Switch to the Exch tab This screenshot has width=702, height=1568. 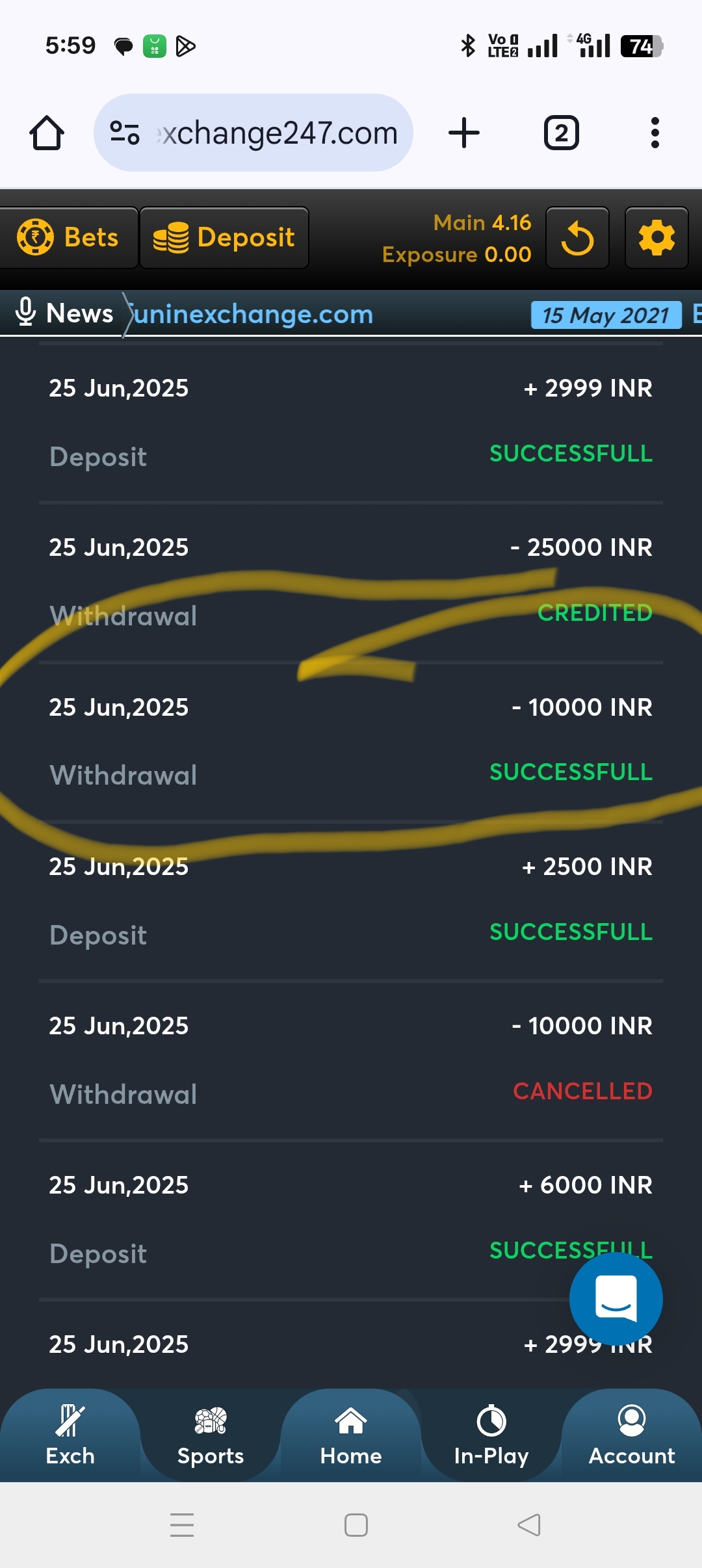pos(70,1435)
